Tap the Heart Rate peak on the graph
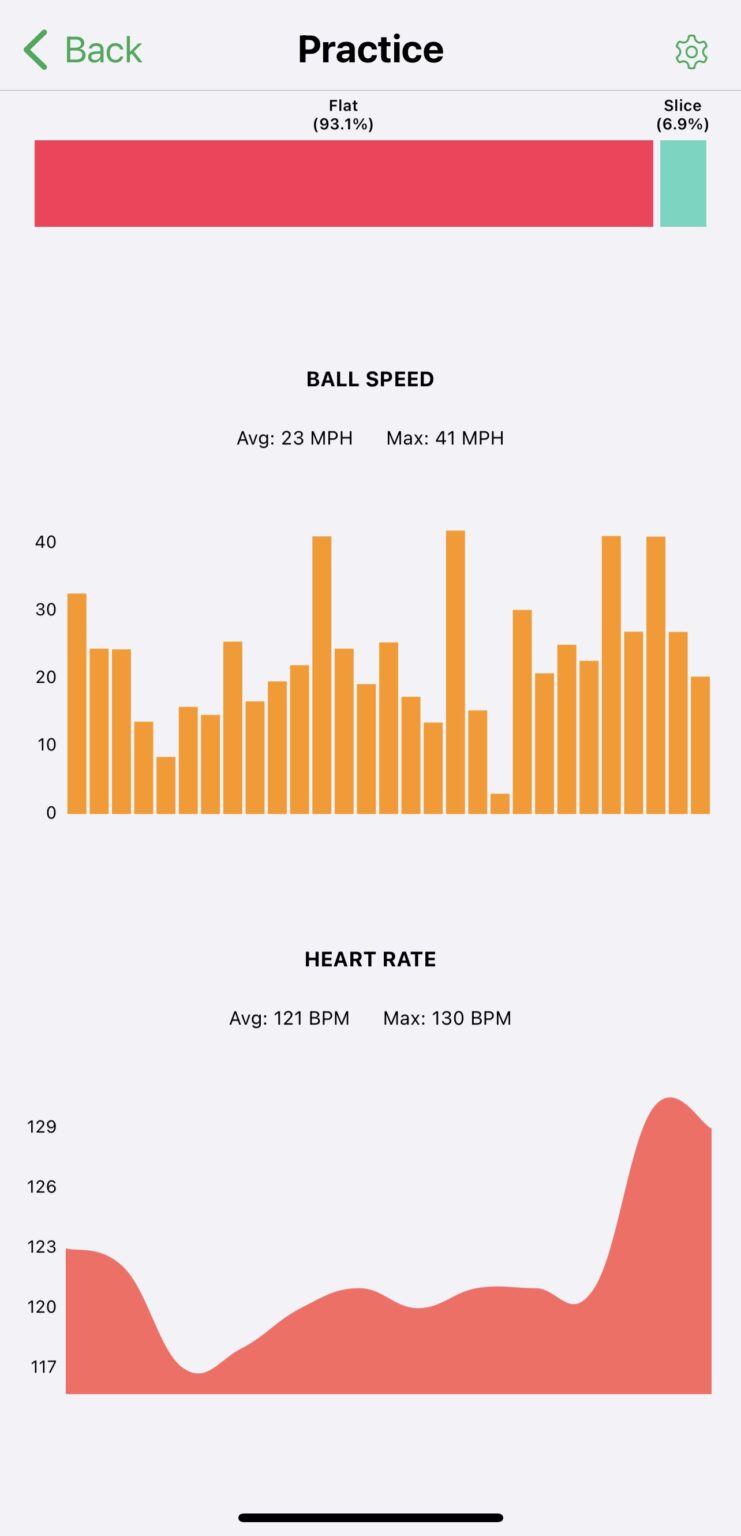 pos(672,1110)
